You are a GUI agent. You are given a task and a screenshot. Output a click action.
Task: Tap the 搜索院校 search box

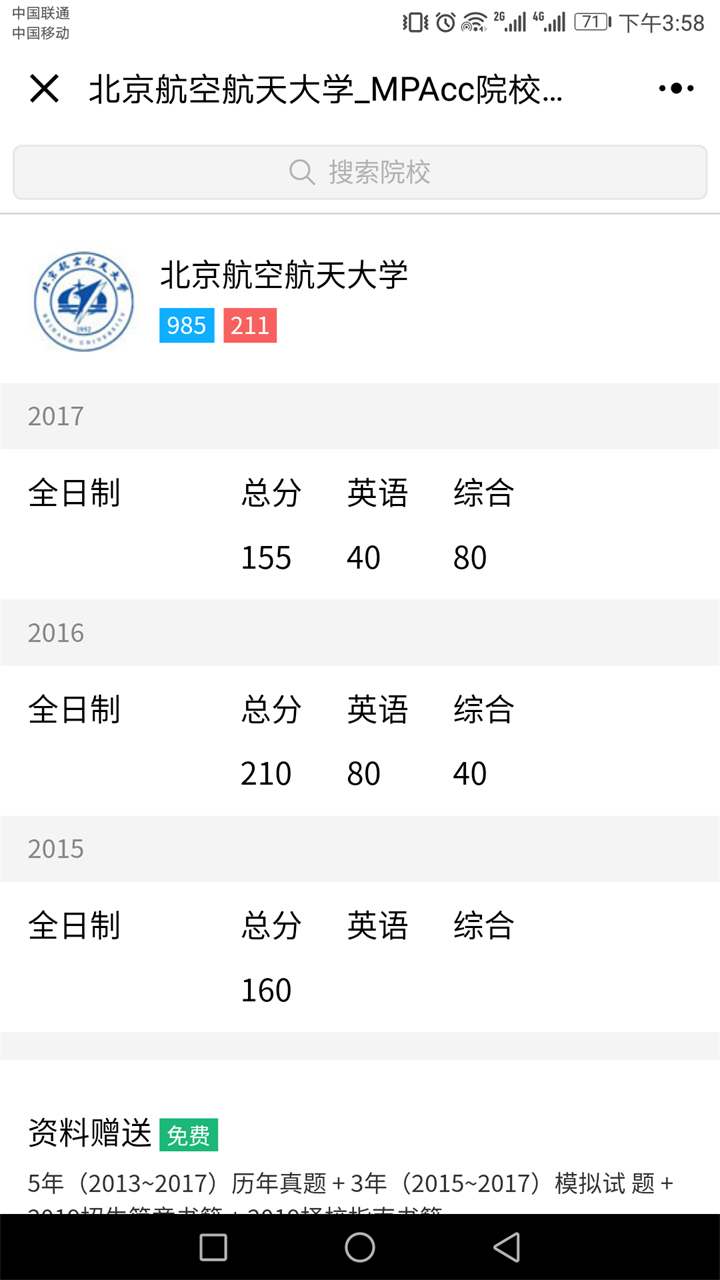tap(360, 172)
